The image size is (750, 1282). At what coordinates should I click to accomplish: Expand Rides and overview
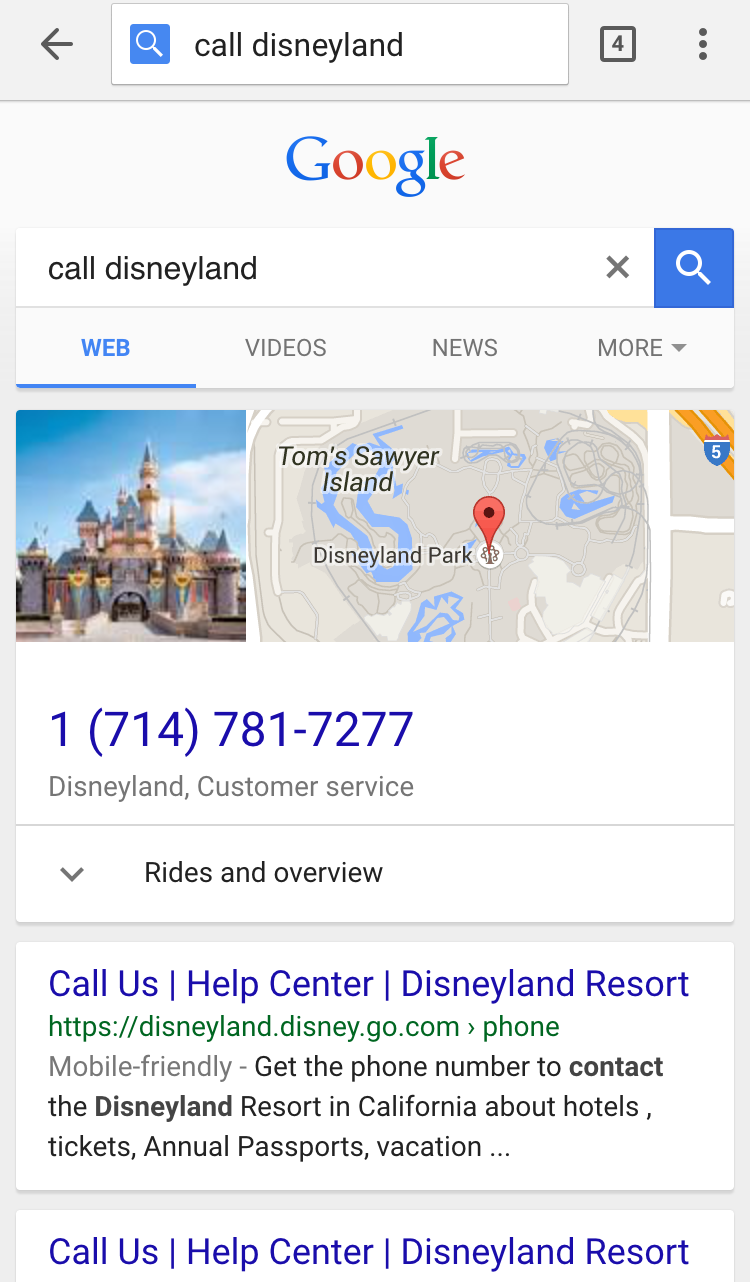(x=262, y=873)
